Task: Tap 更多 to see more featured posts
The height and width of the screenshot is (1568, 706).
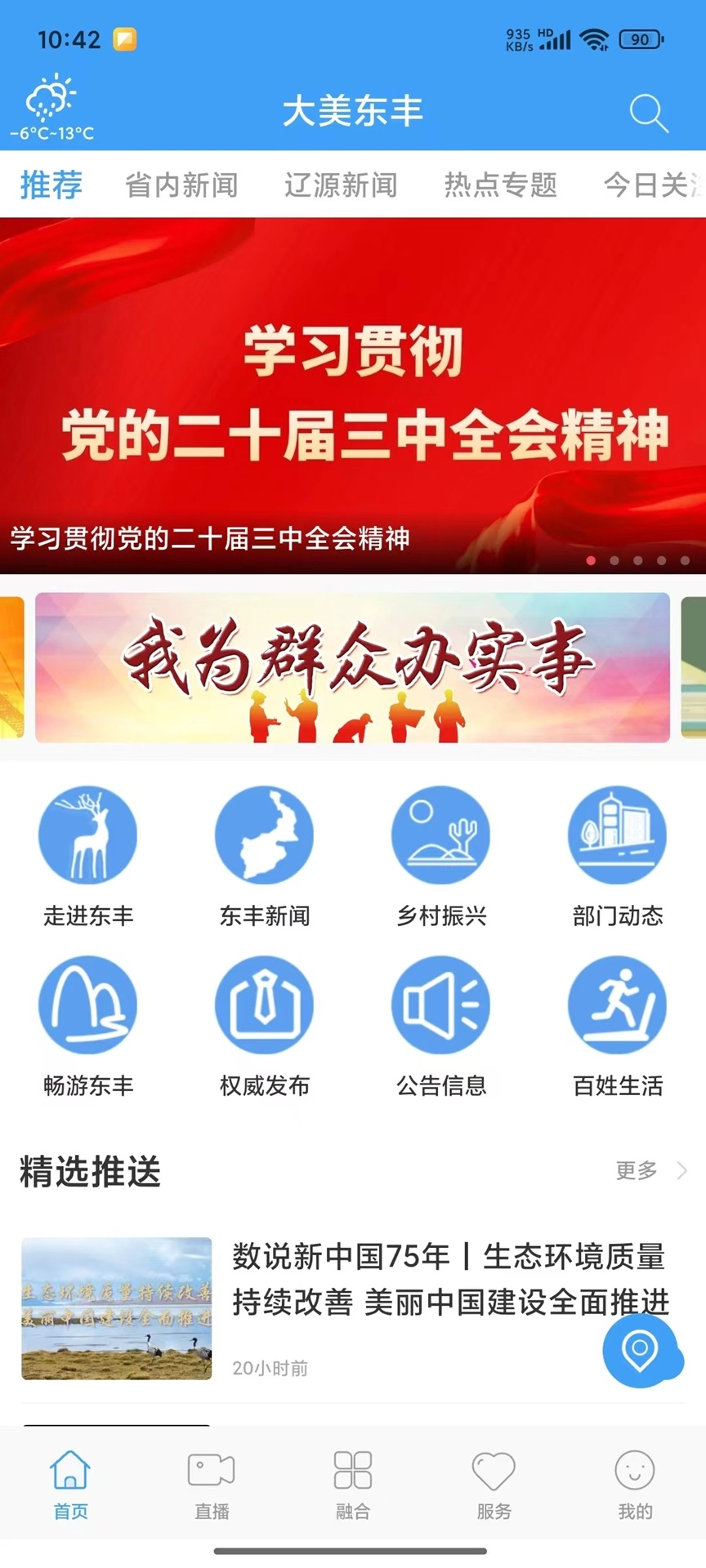Action: click(636, 1171)
